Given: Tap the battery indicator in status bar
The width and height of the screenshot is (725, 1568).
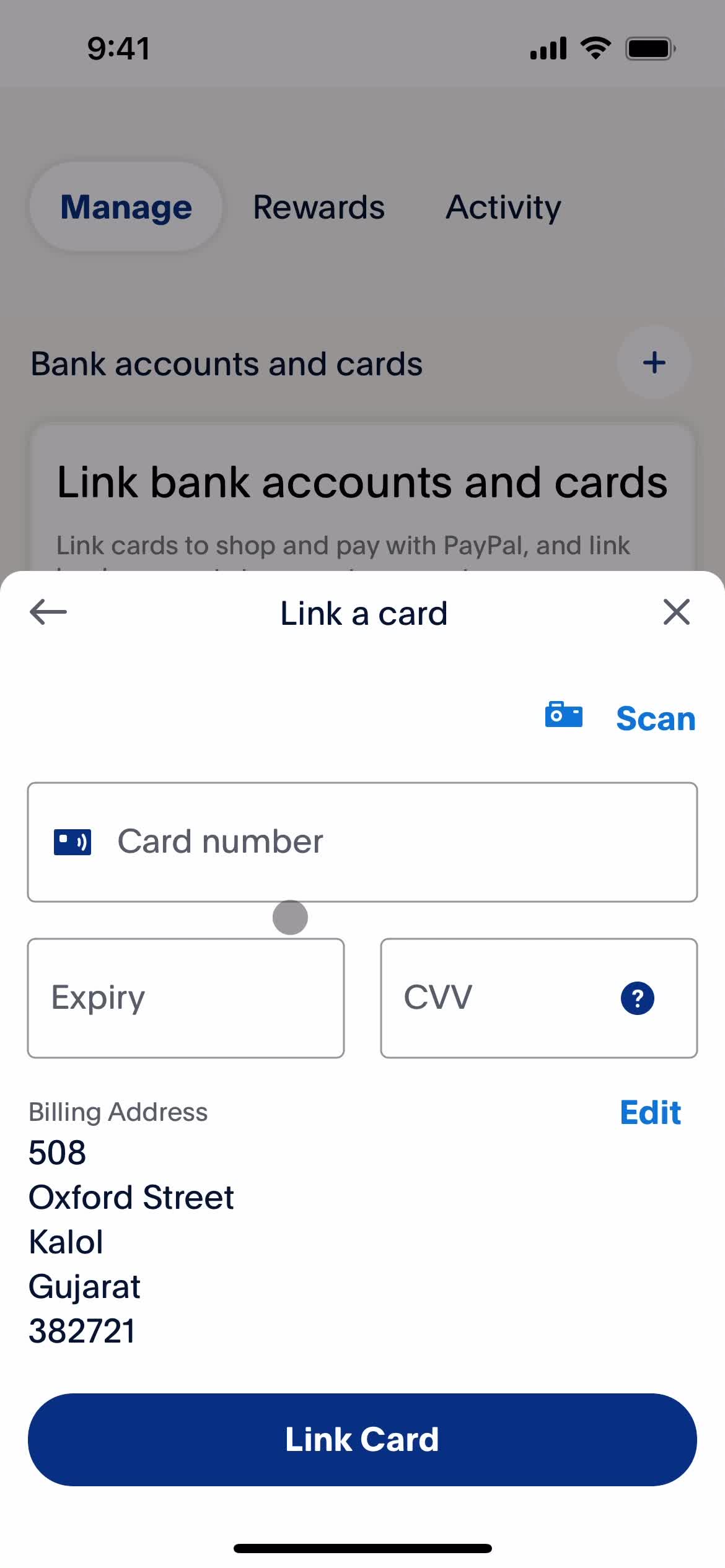Looking at the screenshot, I should [x=649, y=46].
